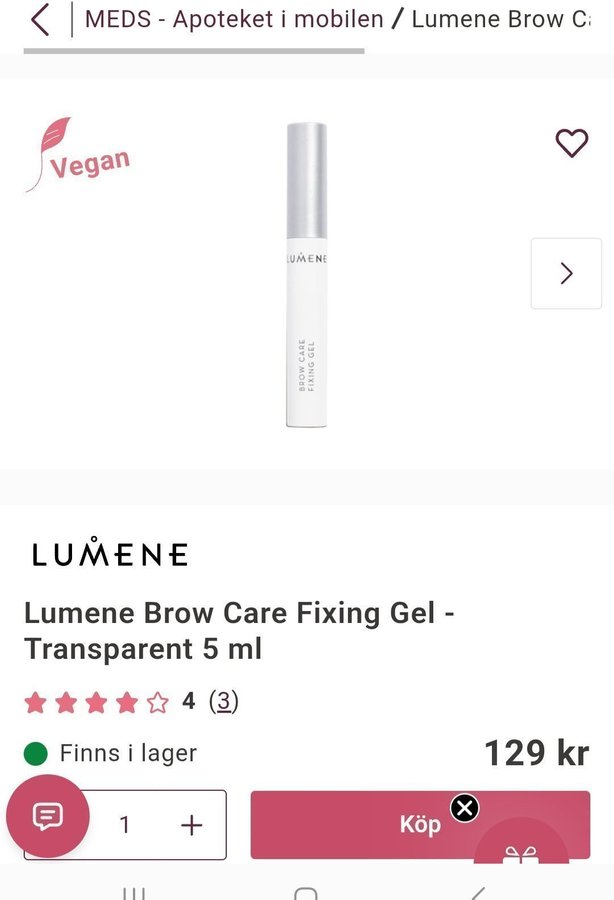Dismiss the gift popup with X
This screenshot has height=900, width=614.
coord(464,808)
